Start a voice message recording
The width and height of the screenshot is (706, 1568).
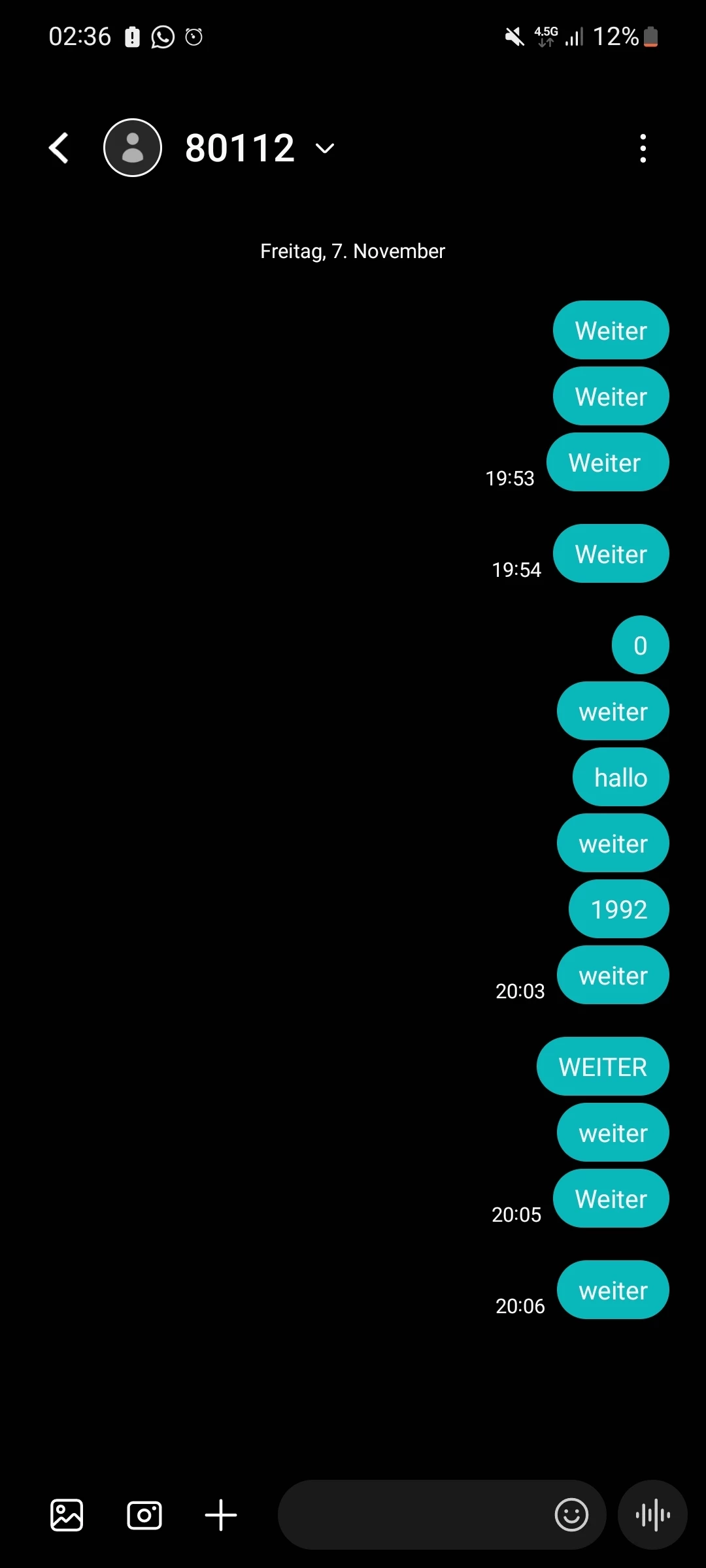652,1515
